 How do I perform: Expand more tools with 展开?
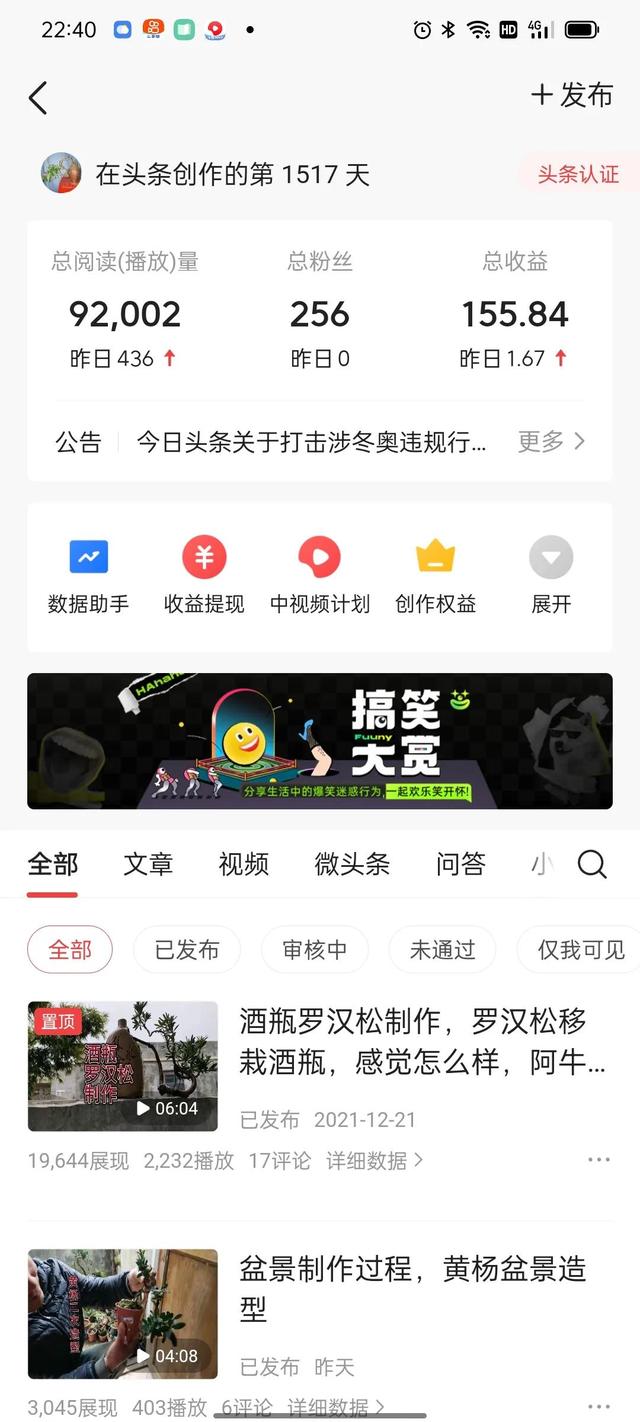point(551,576)
